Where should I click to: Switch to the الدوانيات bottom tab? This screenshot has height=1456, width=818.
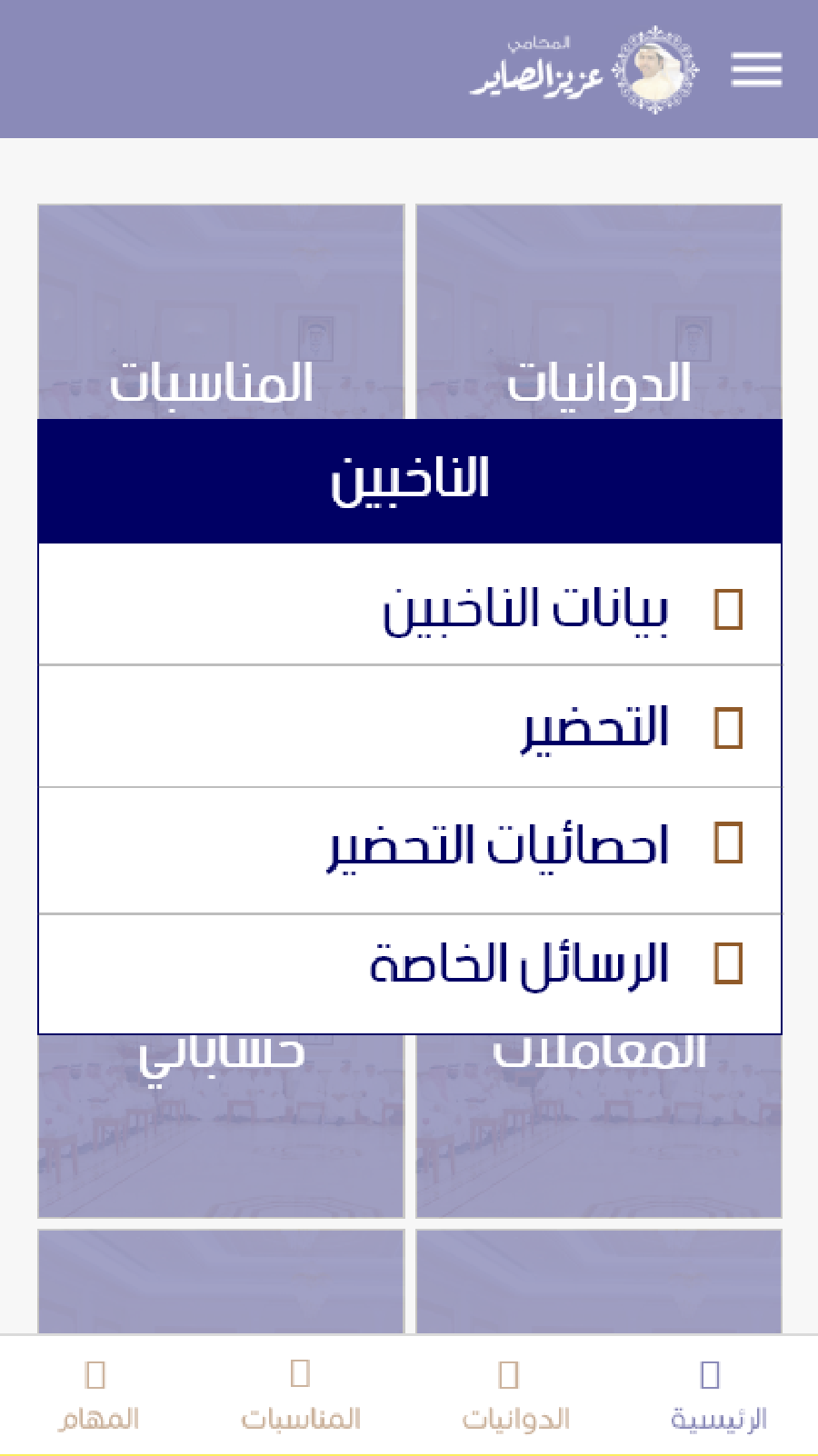(x=514, y=1395)
